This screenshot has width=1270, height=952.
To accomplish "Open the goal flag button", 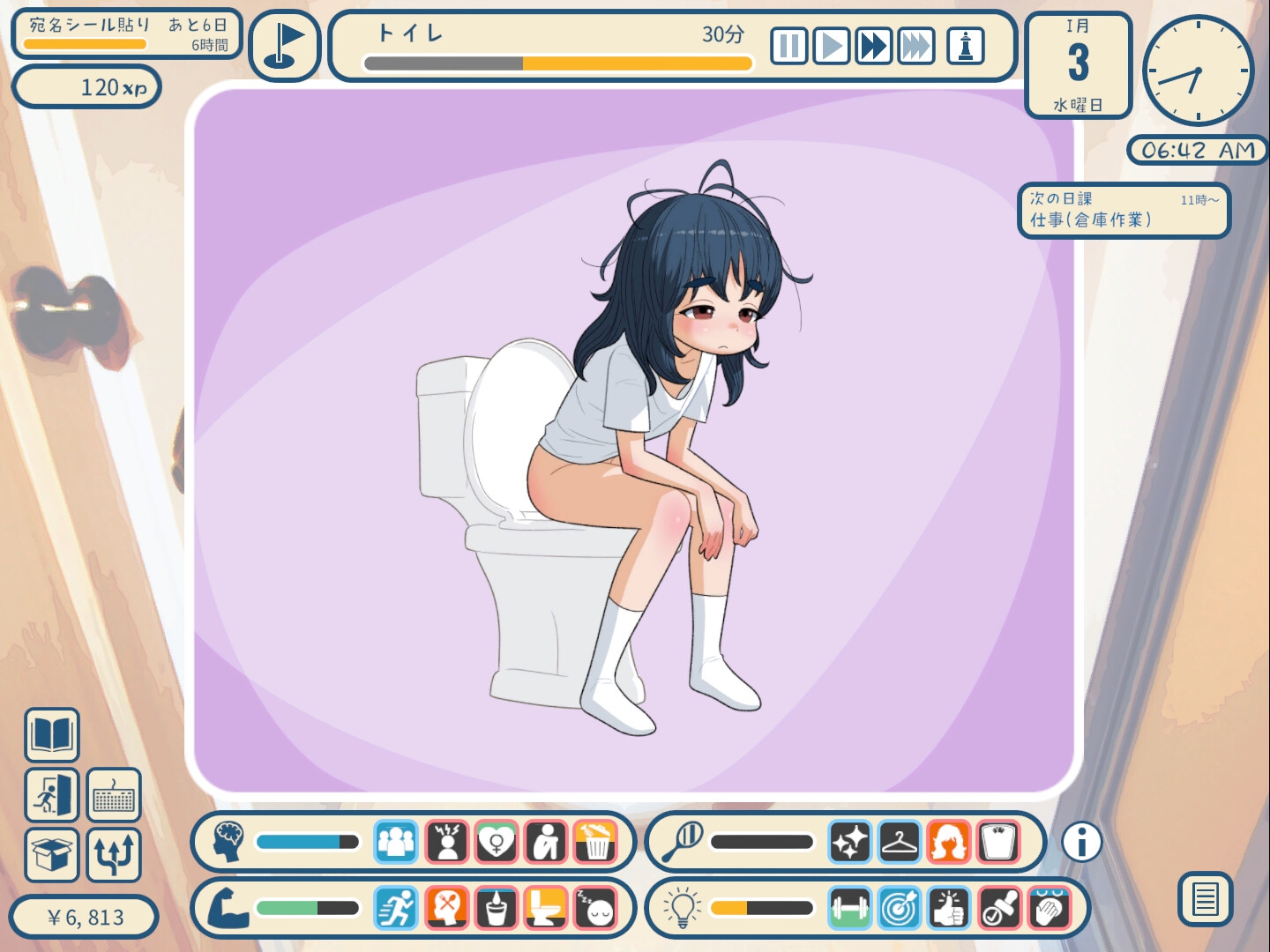I will [284, 46].
